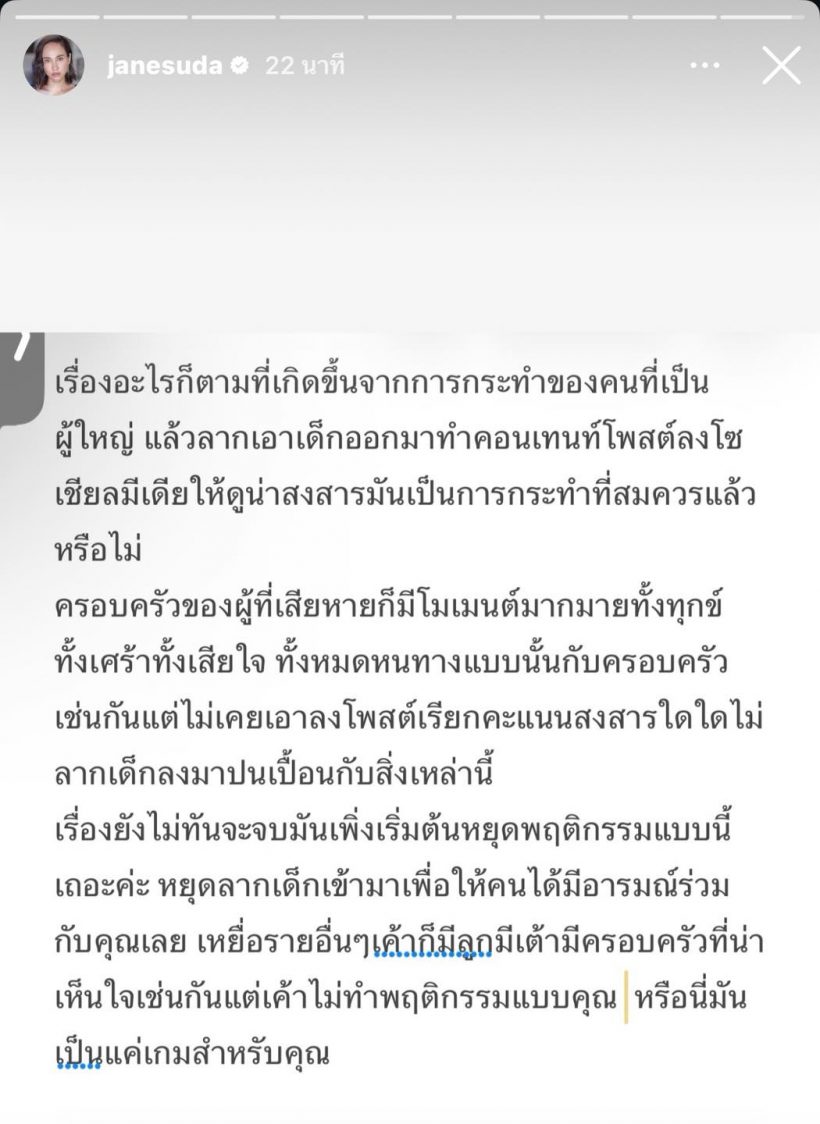Click the first story progress segment
The image size is (820, 1124).
click(55, 17)
